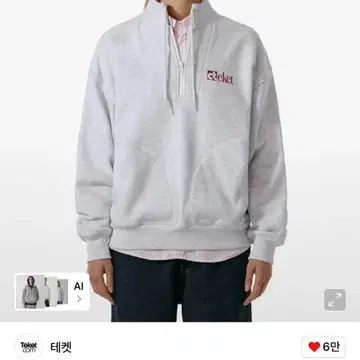Open the AI styling thumbnails card

click(52, 292)
